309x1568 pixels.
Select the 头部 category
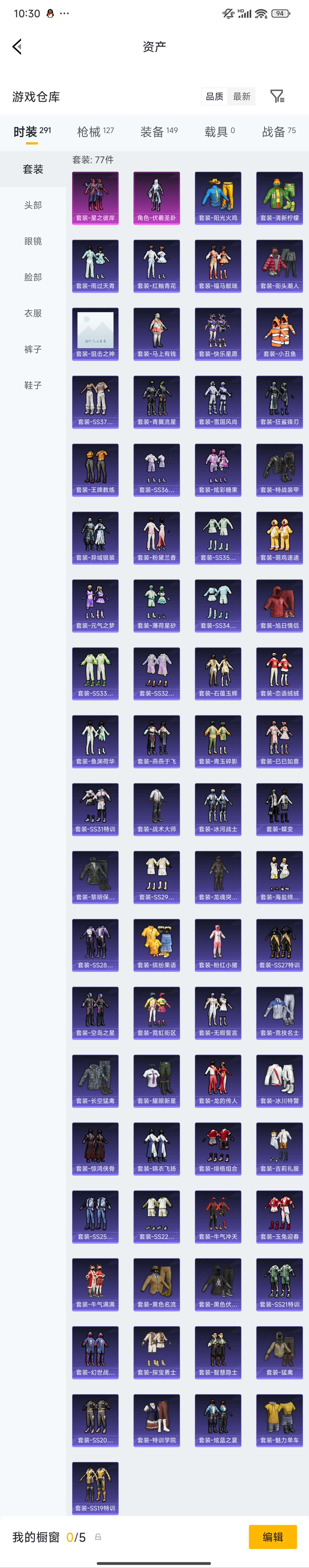click(33, 205)
